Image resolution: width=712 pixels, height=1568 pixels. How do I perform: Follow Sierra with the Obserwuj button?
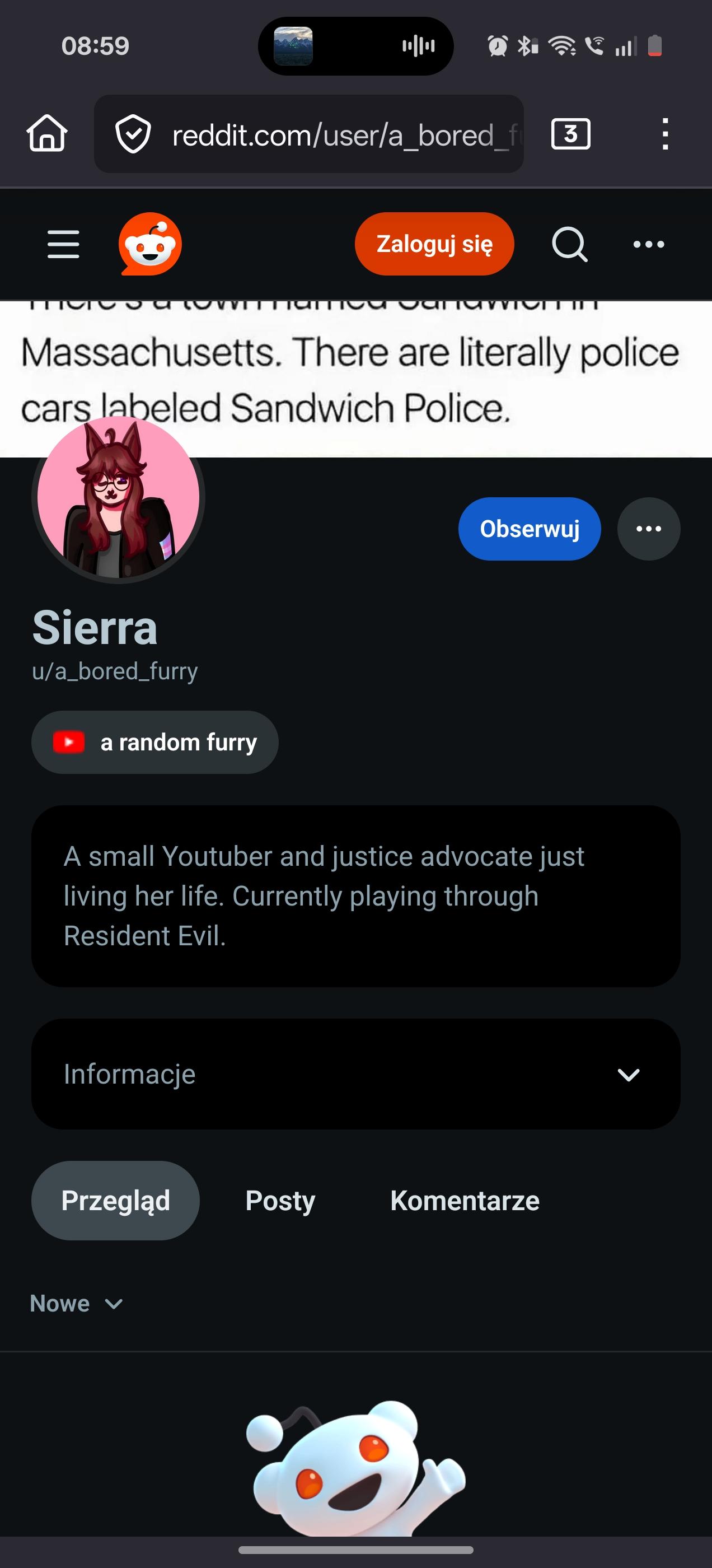(x=529, y=529)
